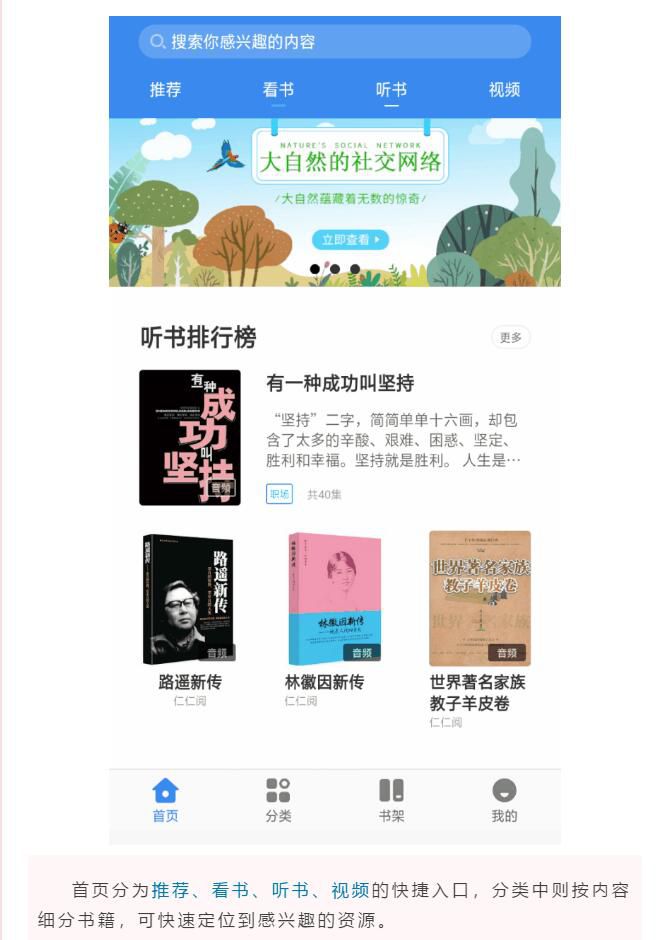Image resolution: width=663 pixels, height=940 pixels.
Task: Tap 立即查看 on the nature banner
Action: pyautogui.click(x=350, y=240)
